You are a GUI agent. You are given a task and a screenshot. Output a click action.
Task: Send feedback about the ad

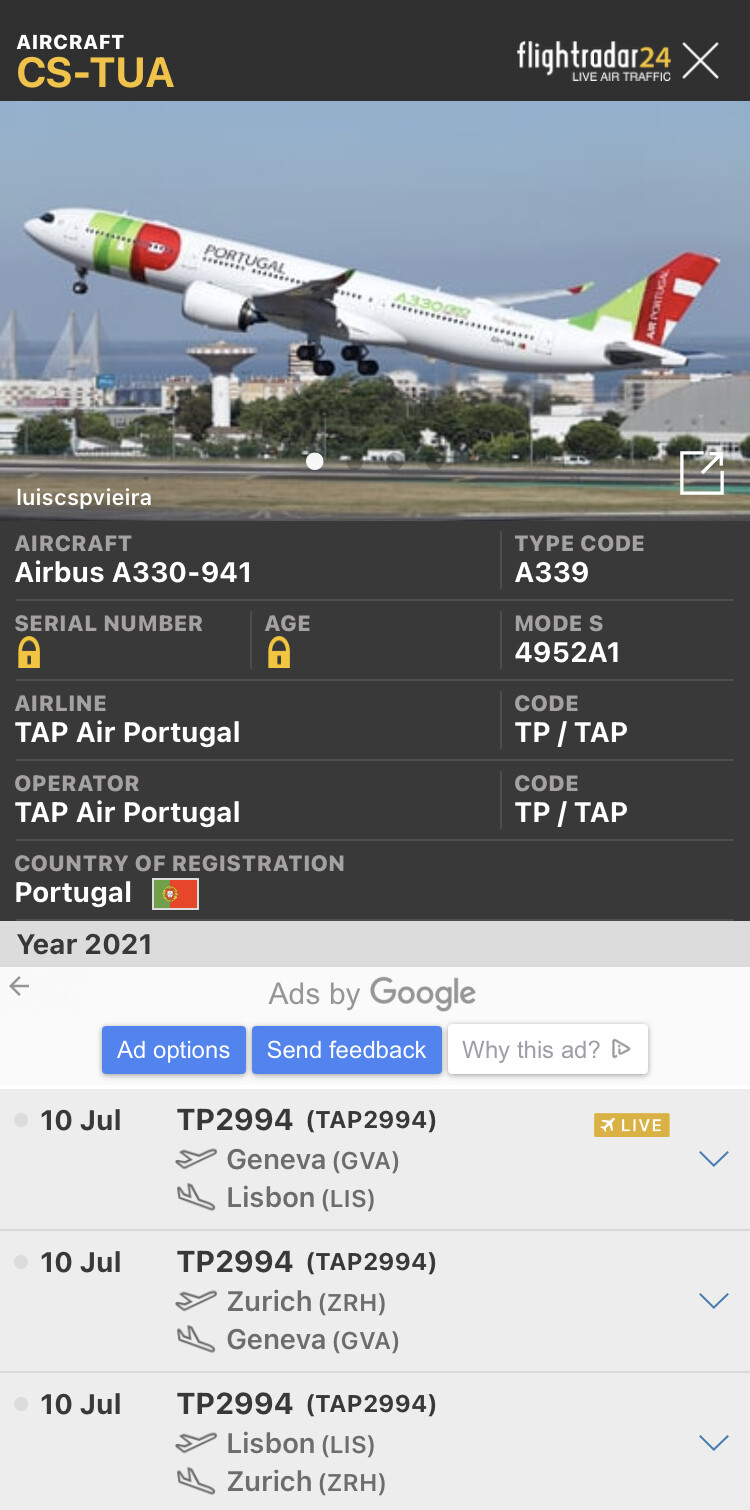346,1050
